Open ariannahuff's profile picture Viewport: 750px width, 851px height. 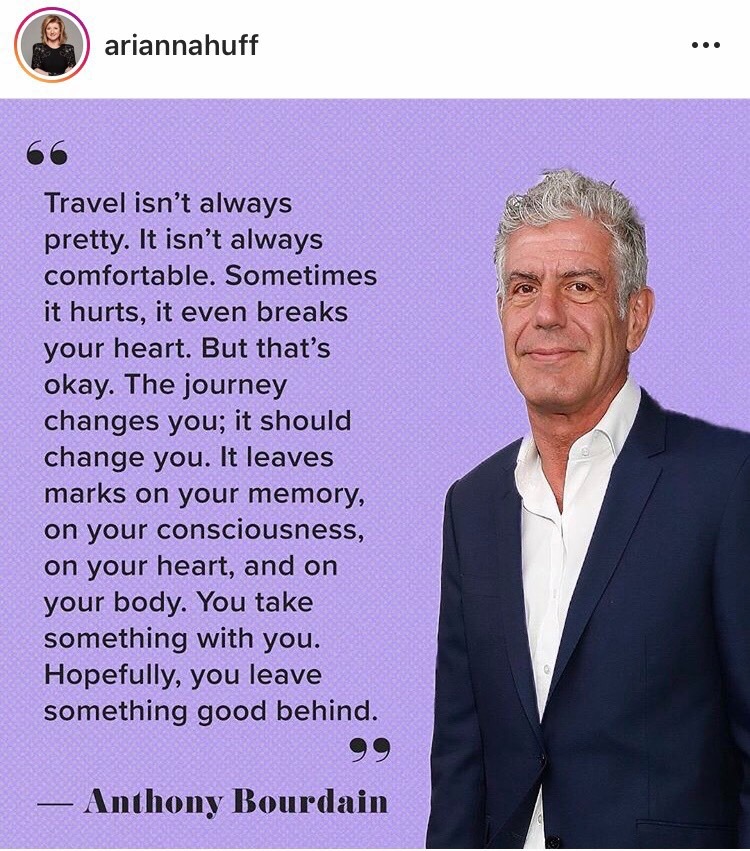point(52,45)
